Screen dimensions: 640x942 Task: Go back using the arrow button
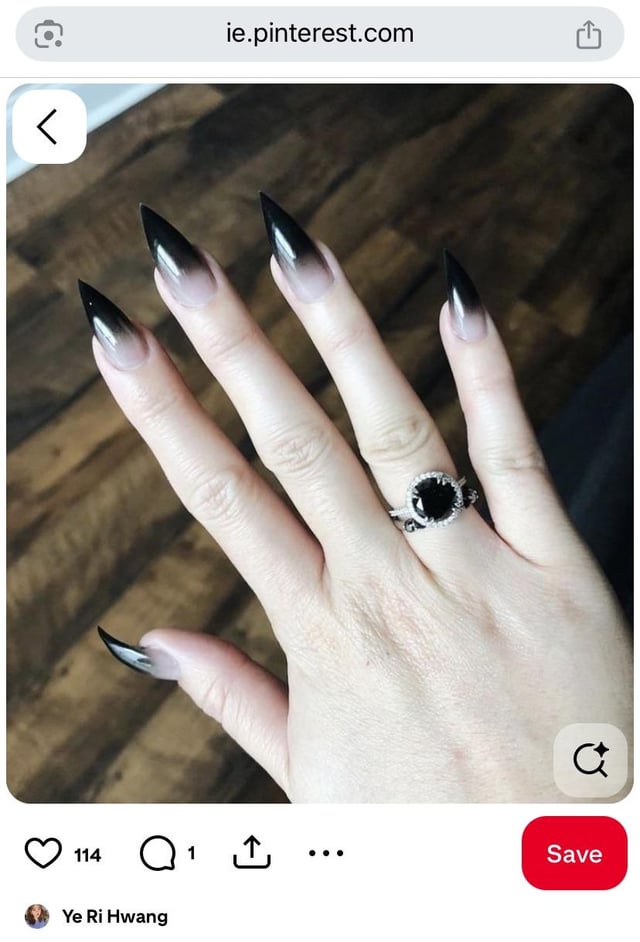click(x=48, y=126)
